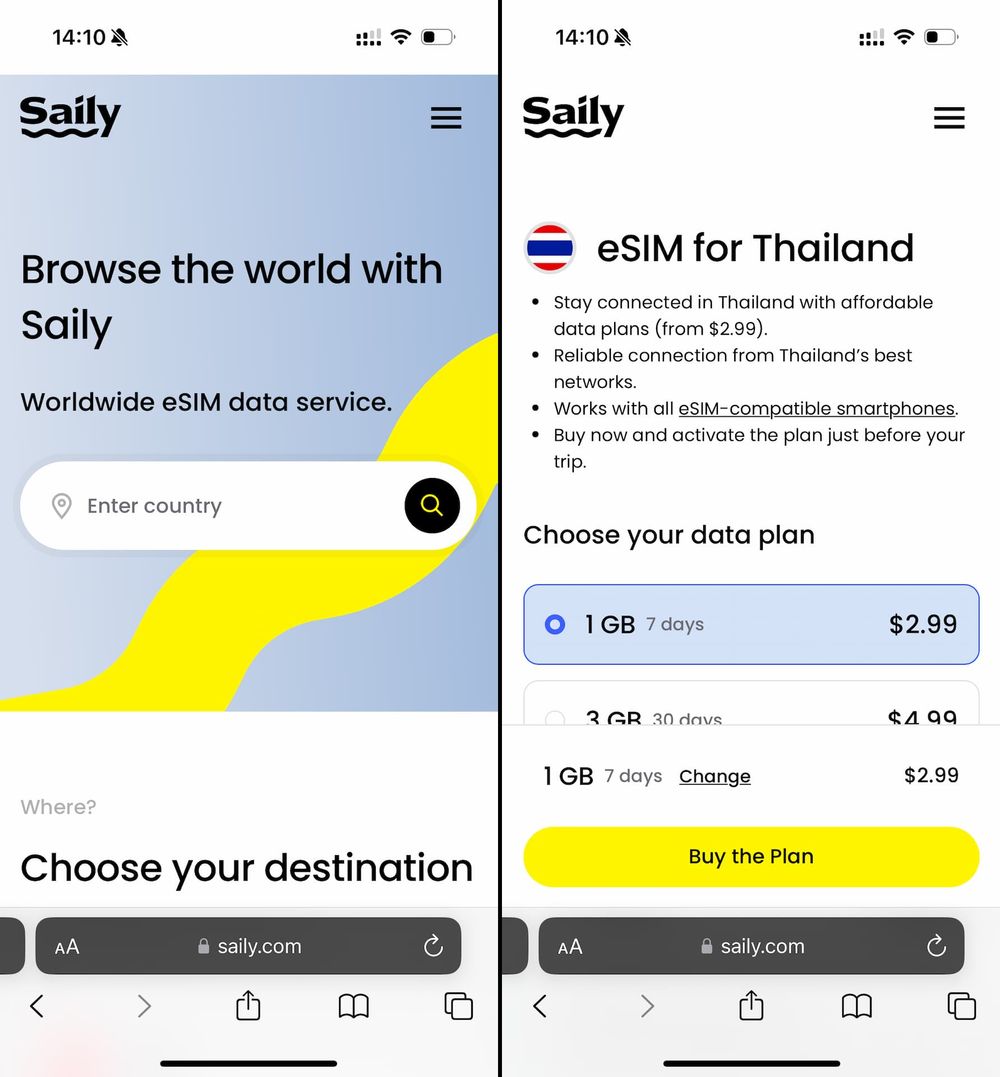Click the yellow search magnifier icon
The image size is (1000, 1077).
[432, 505]
